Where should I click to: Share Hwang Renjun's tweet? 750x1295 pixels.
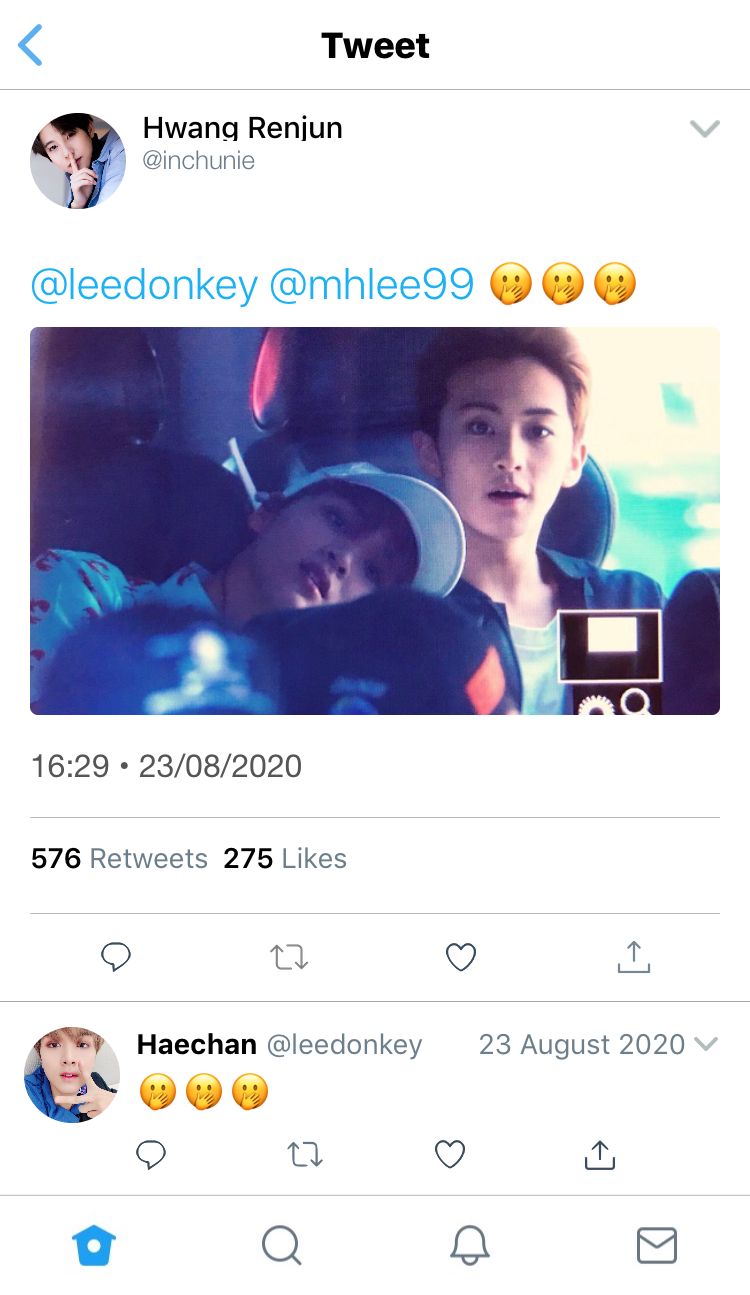633,957
